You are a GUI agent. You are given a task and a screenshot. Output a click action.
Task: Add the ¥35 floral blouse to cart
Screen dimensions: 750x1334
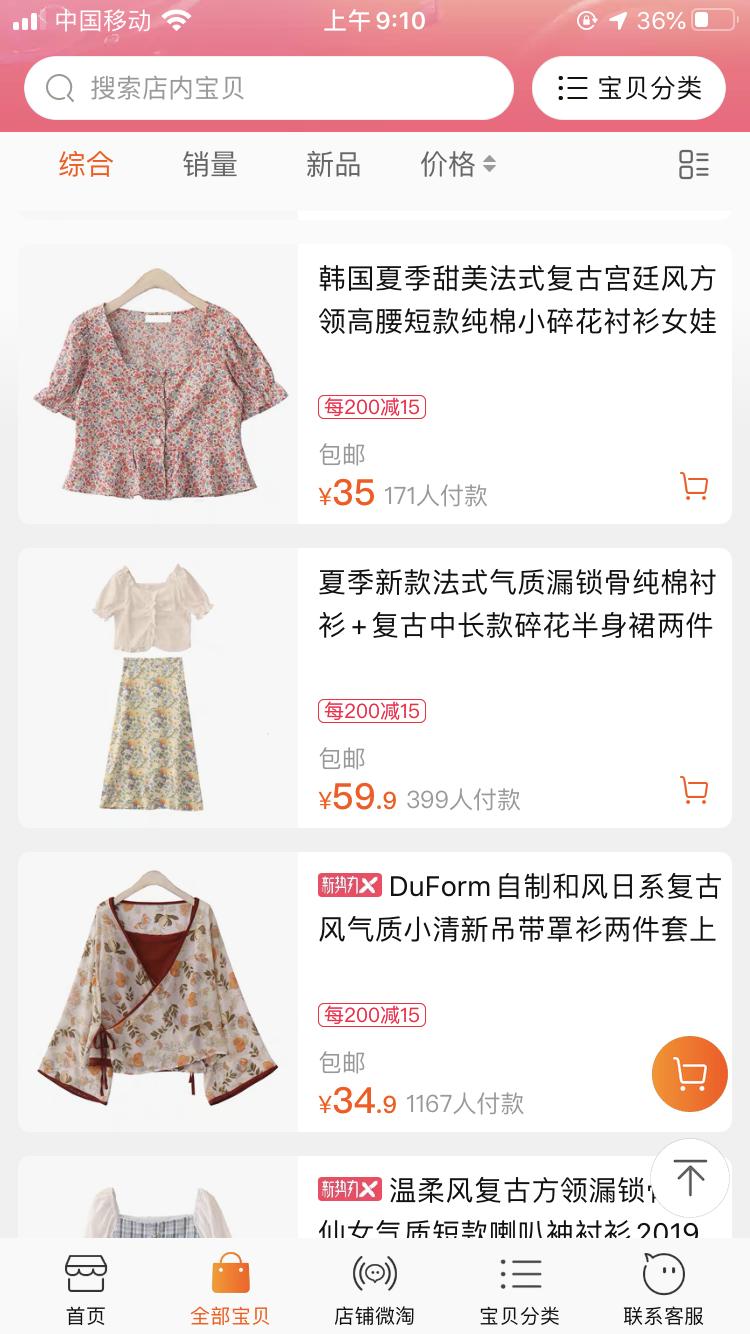click(694, 487)
